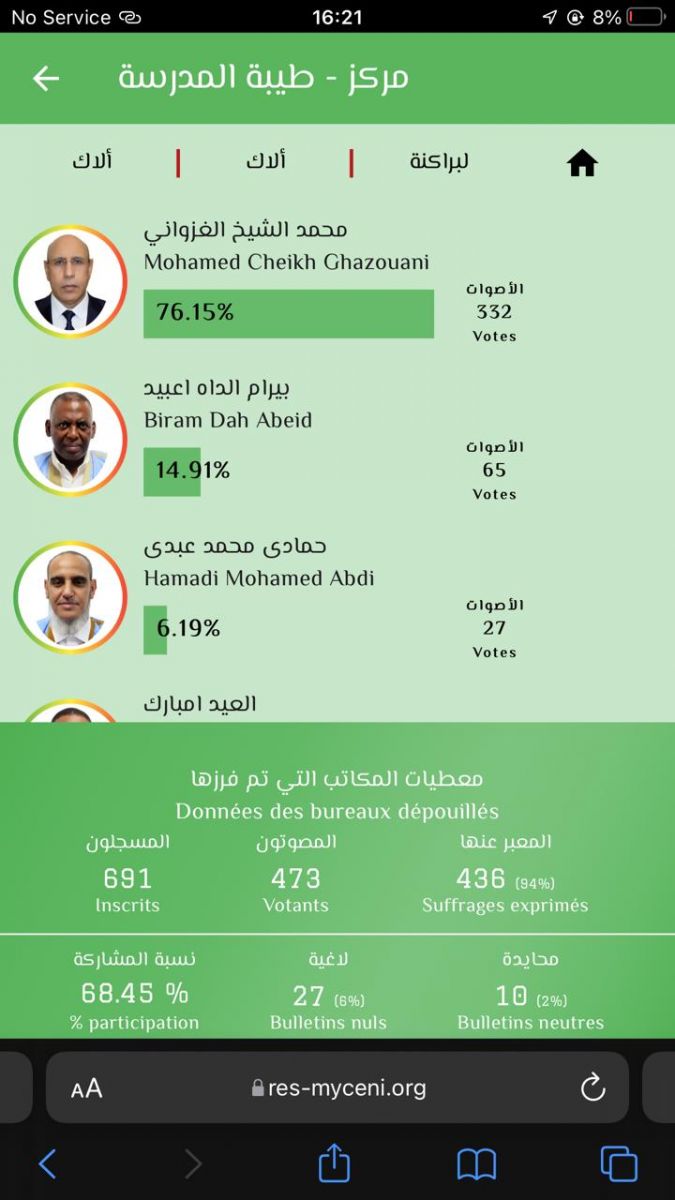Open Safari bookmarks
The image size is (675, 1200).
point(476,1163)
